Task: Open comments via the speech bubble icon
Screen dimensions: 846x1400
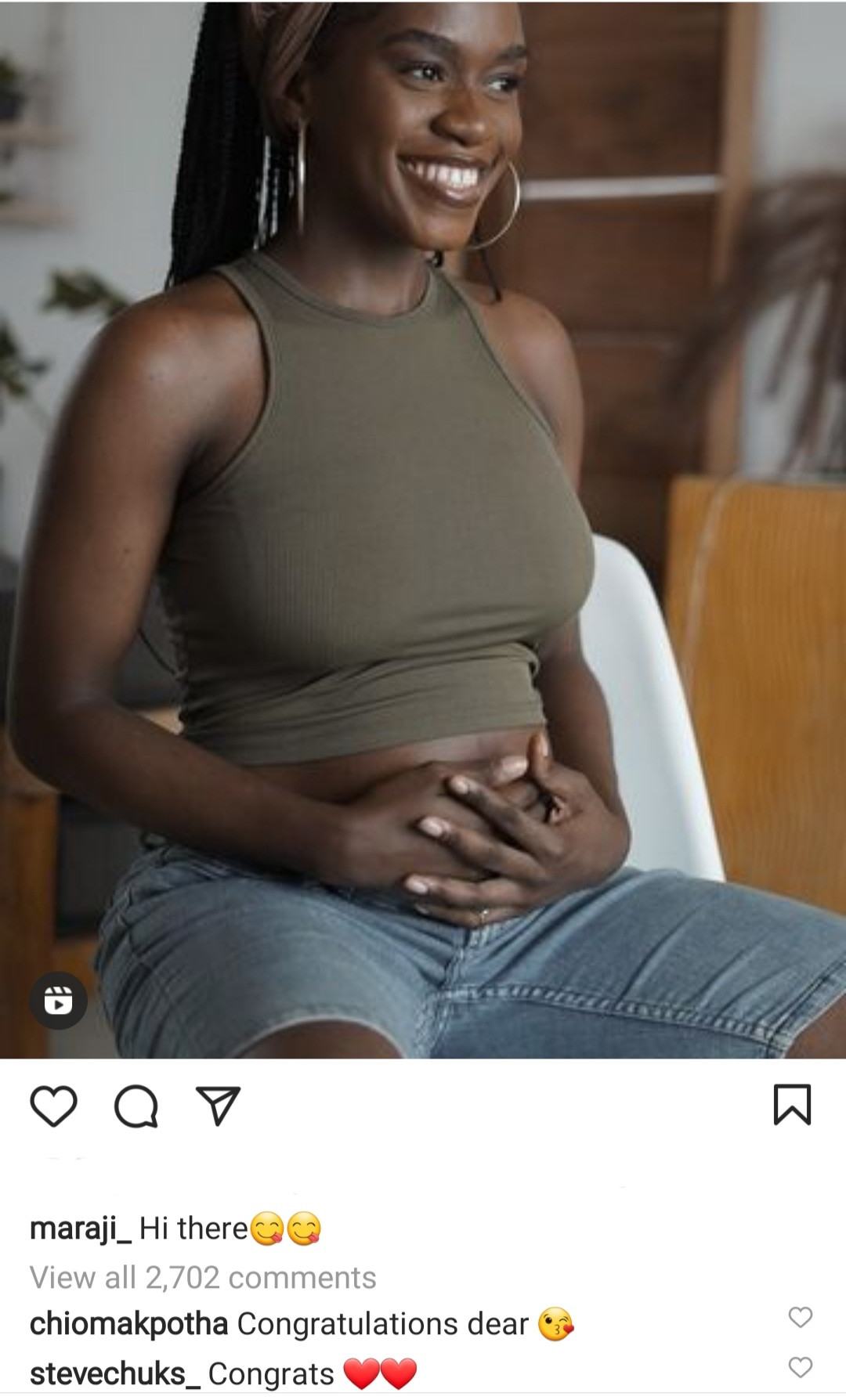Action: click(x=136, y=1106)
